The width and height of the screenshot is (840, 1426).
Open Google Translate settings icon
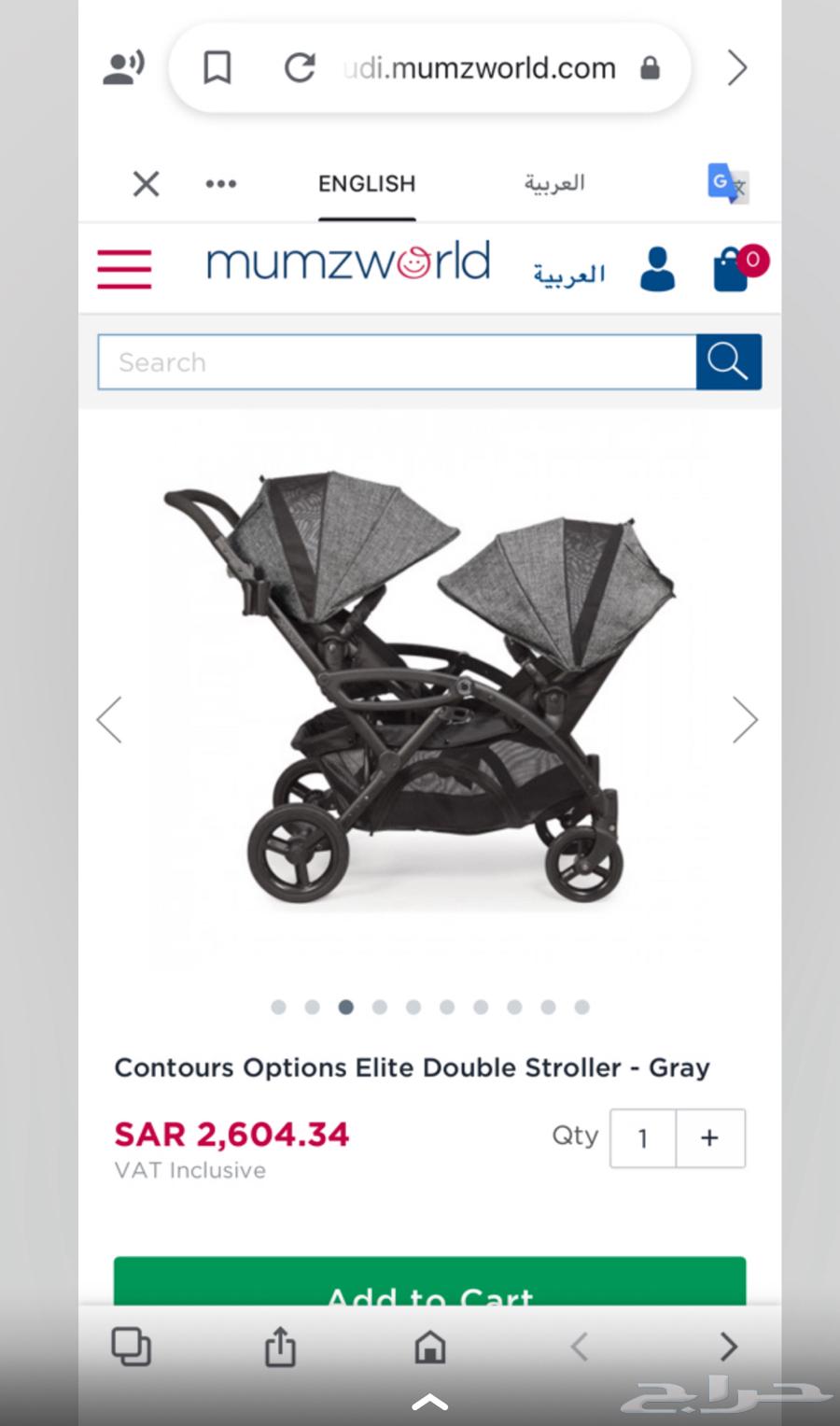tap(727, 183)
